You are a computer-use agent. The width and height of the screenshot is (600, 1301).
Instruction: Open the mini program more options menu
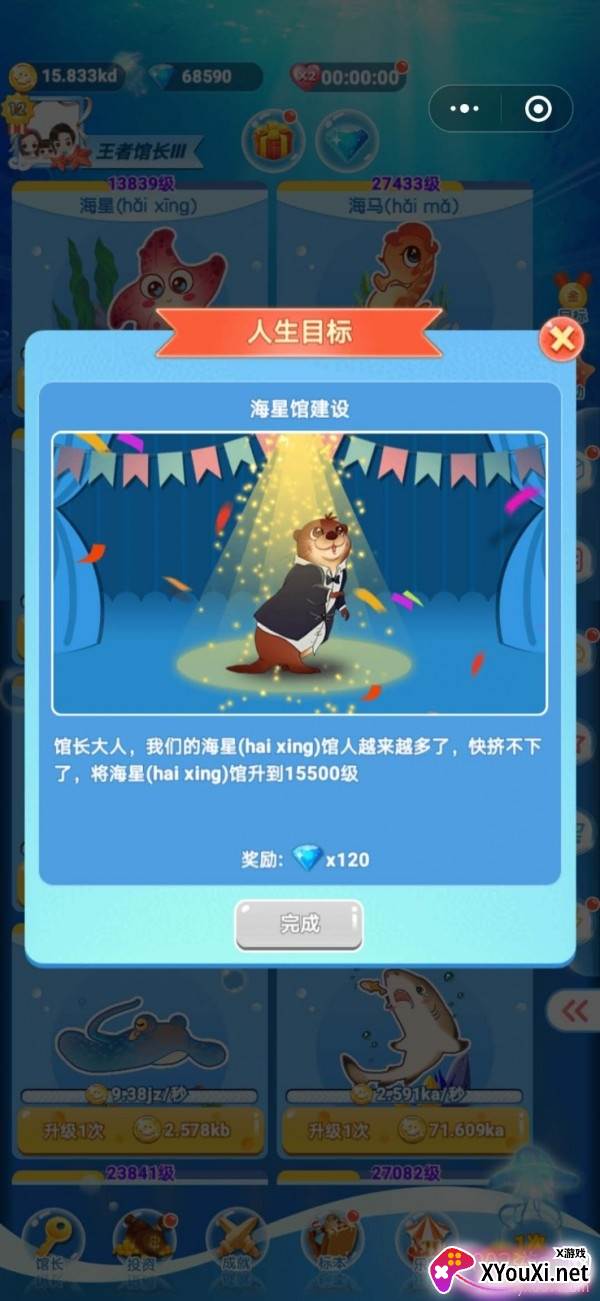[465, 109]
